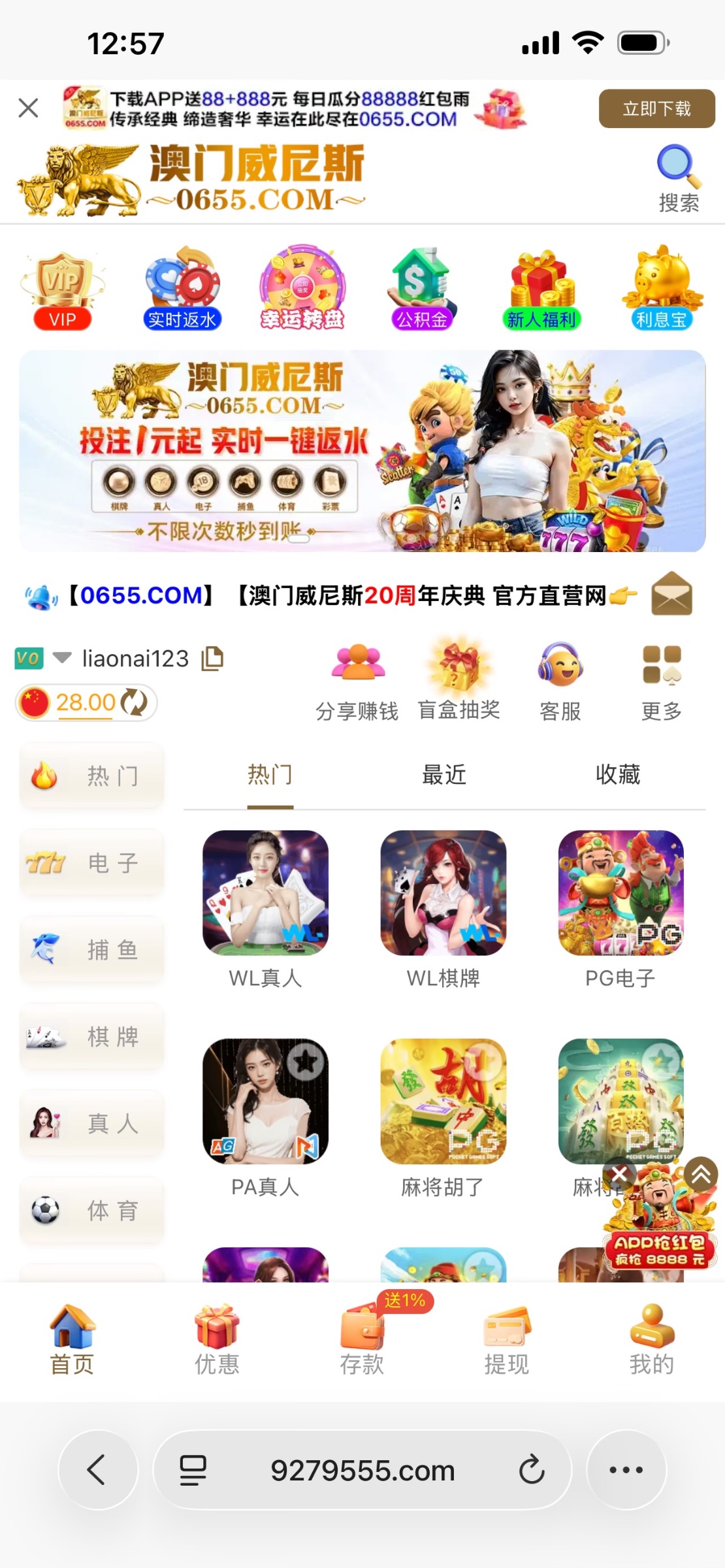This screenshot has height=1568, width=725.
Task: Open the PG电子 game tile
Action: coord(620,893)
